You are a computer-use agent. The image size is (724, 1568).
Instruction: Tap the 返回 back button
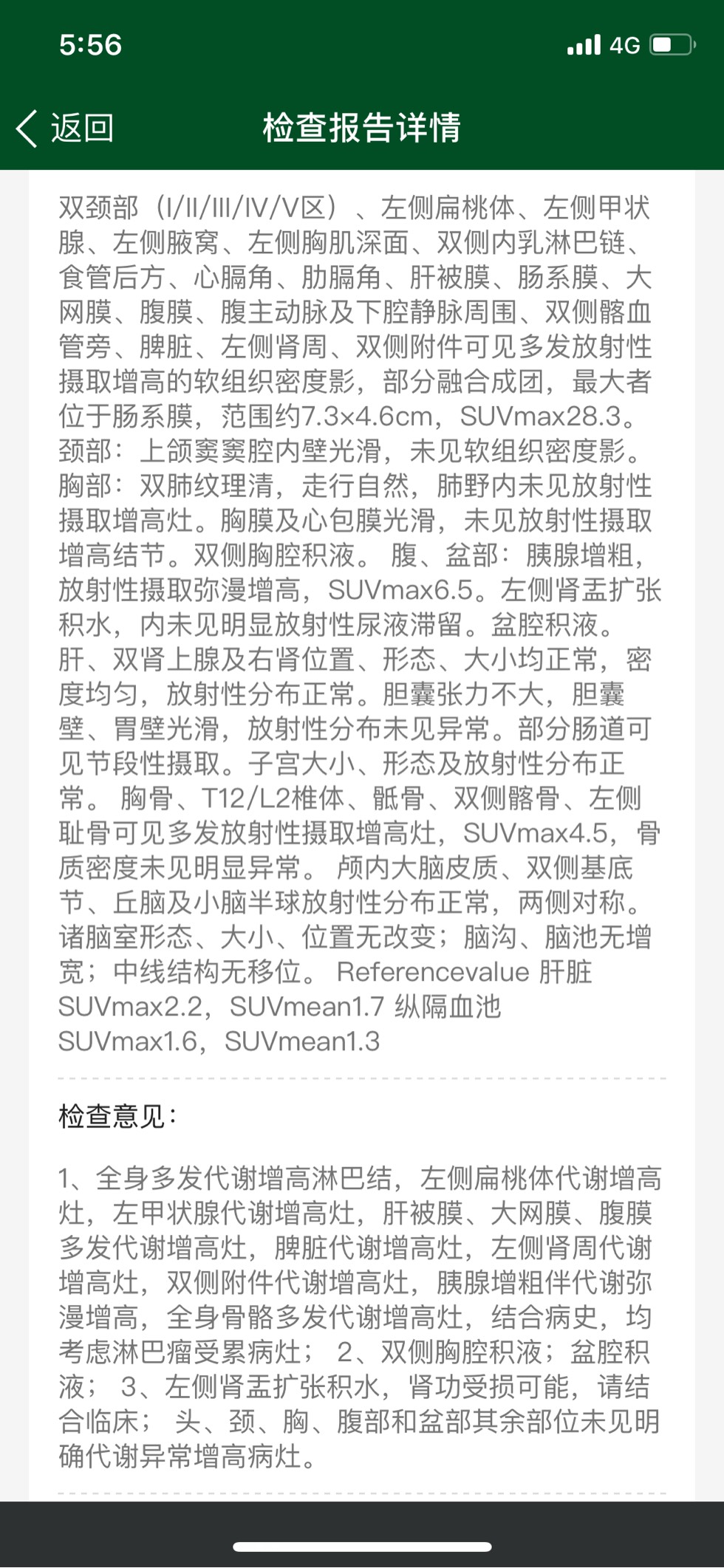point(65,129)
